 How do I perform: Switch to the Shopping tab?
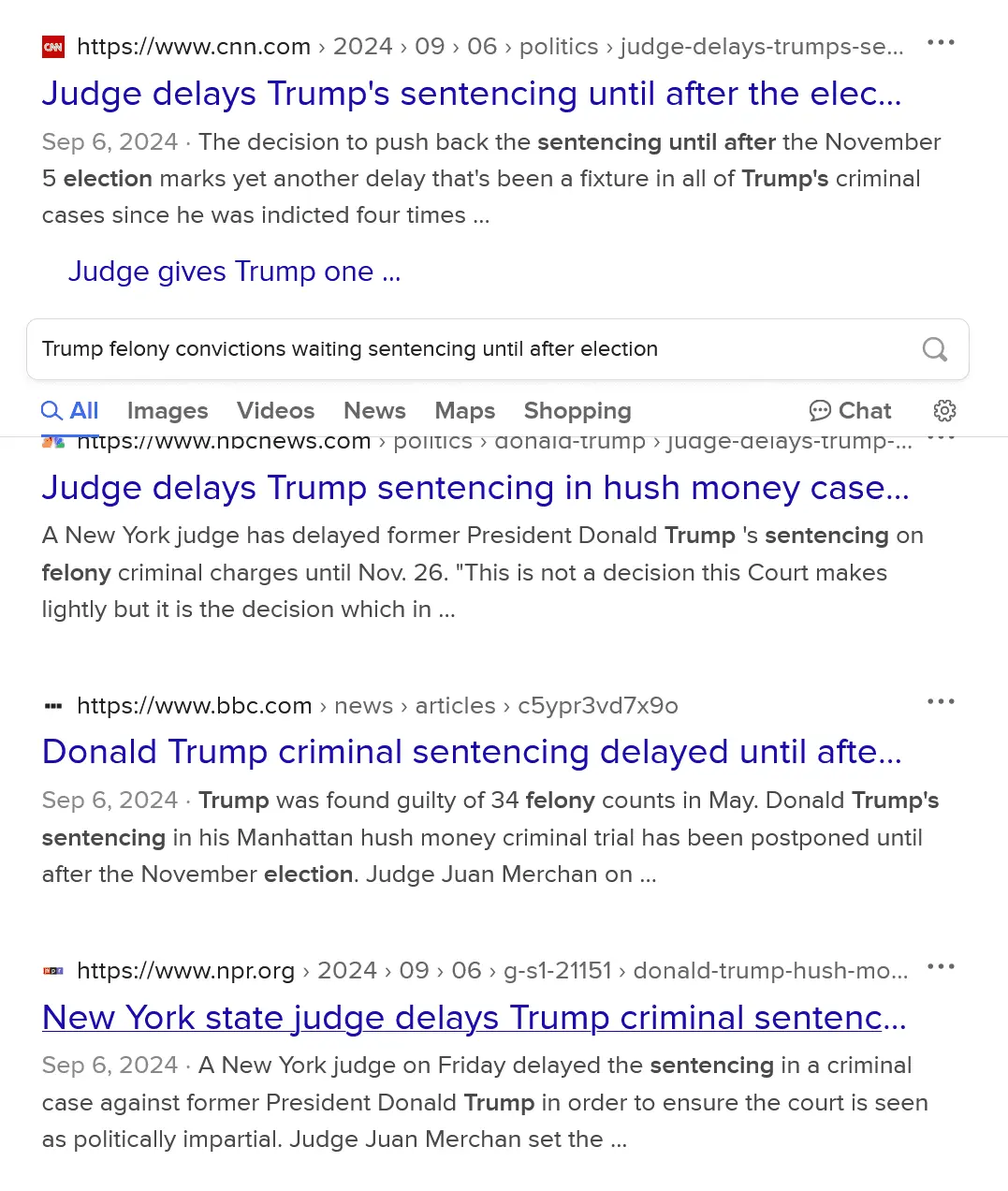tap(577, 411)
